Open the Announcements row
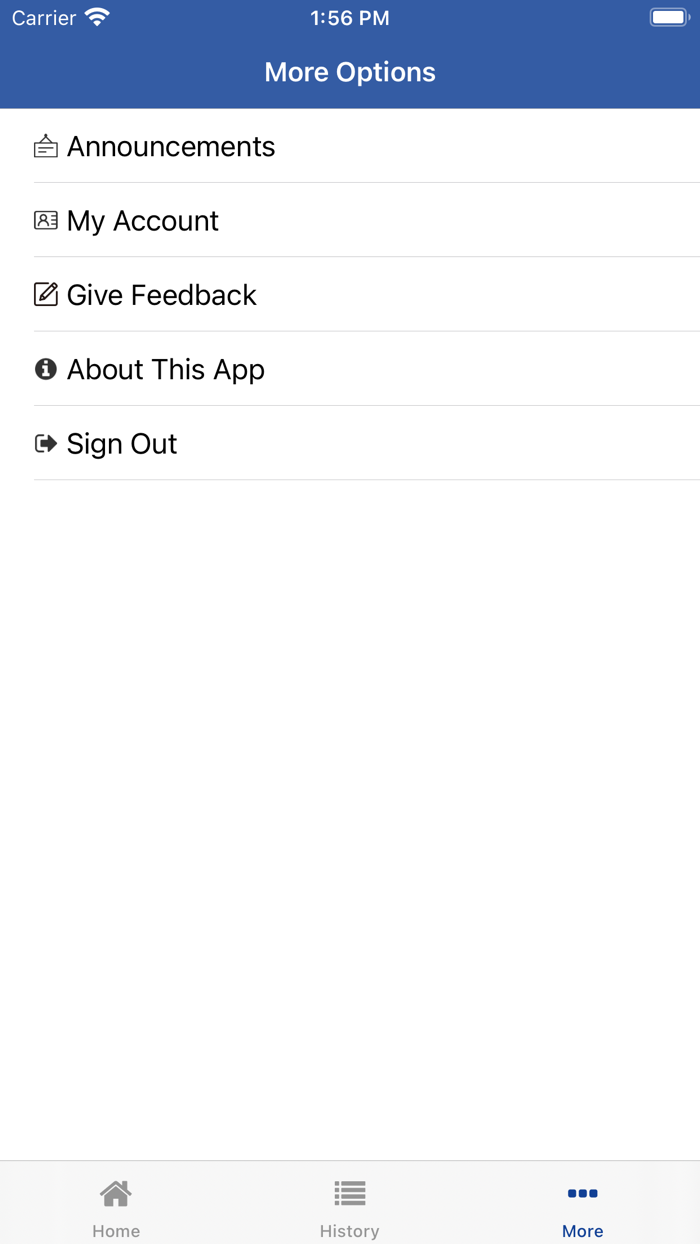This screenshot has height=1244, width=700. [170, 147]
